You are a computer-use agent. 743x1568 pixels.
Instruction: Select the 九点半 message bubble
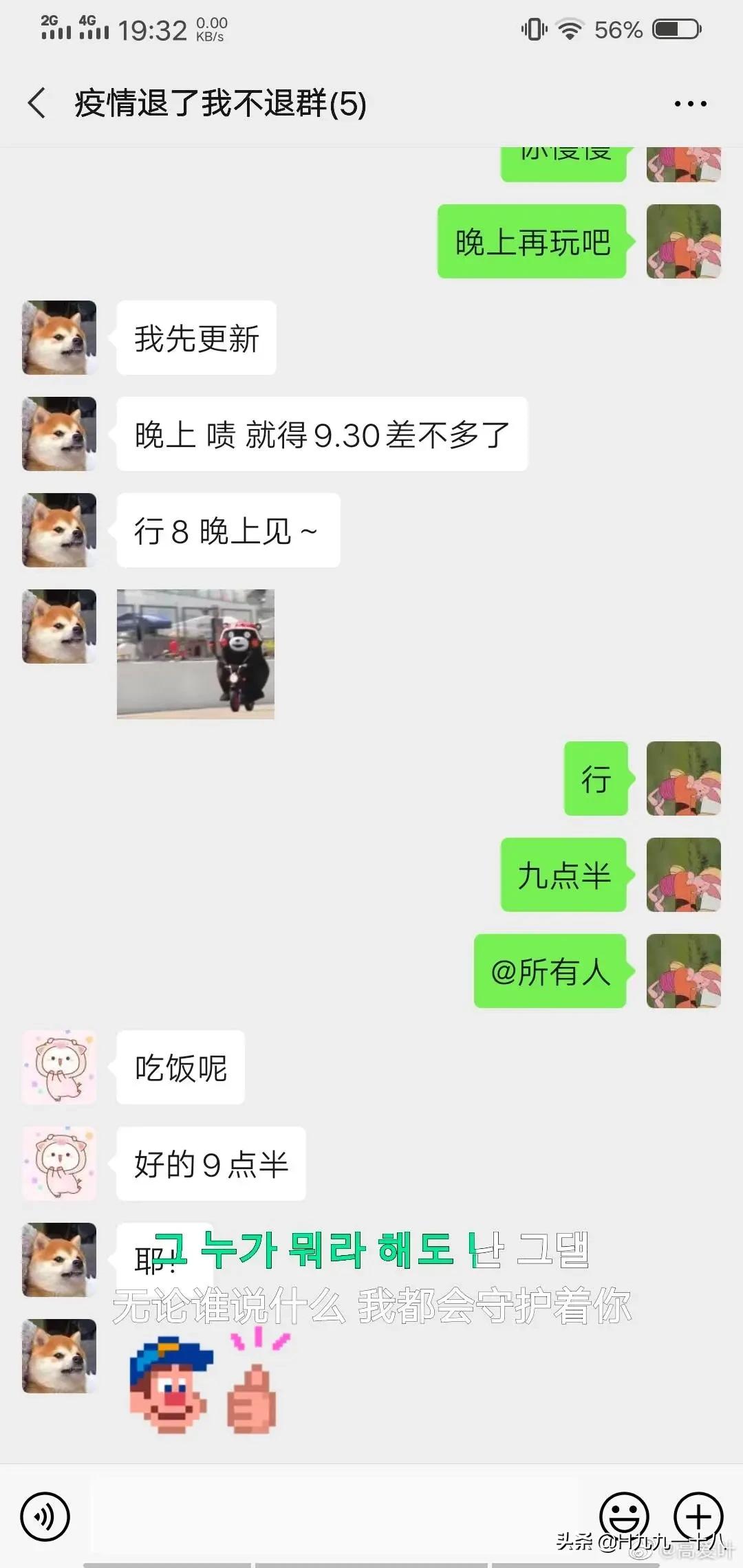563,877
